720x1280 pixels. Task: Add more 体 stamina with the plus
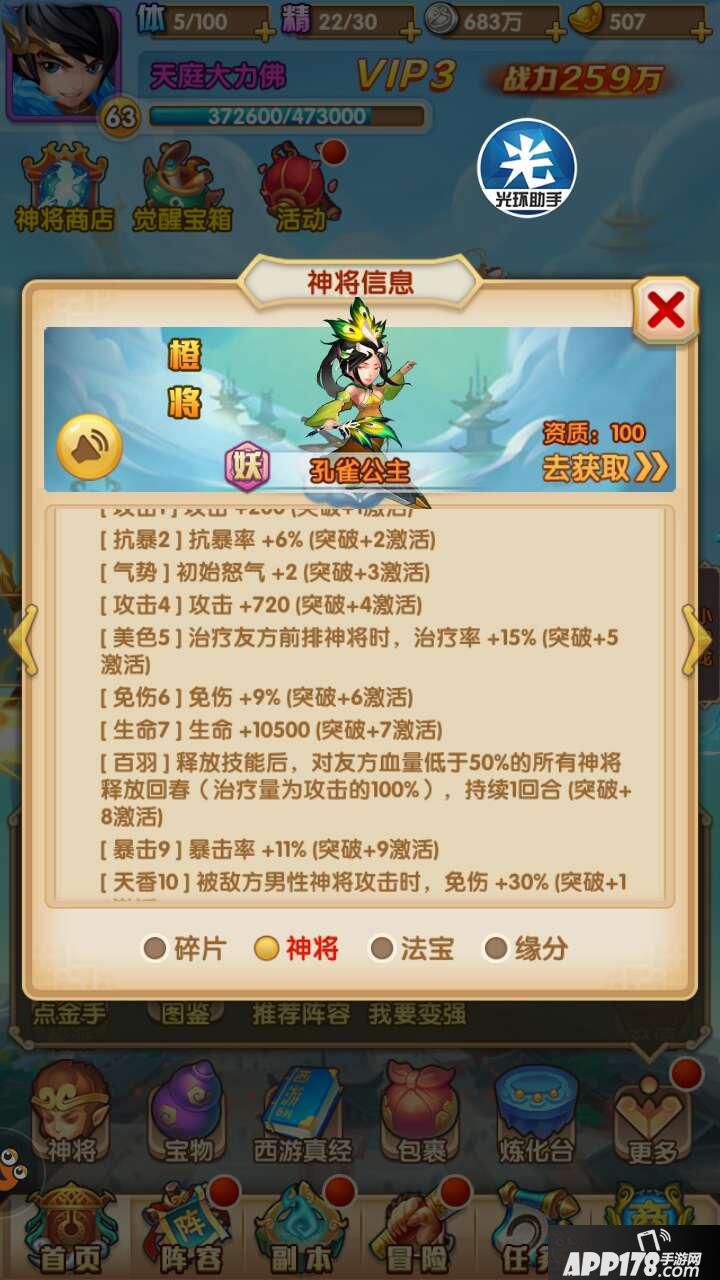264,31
